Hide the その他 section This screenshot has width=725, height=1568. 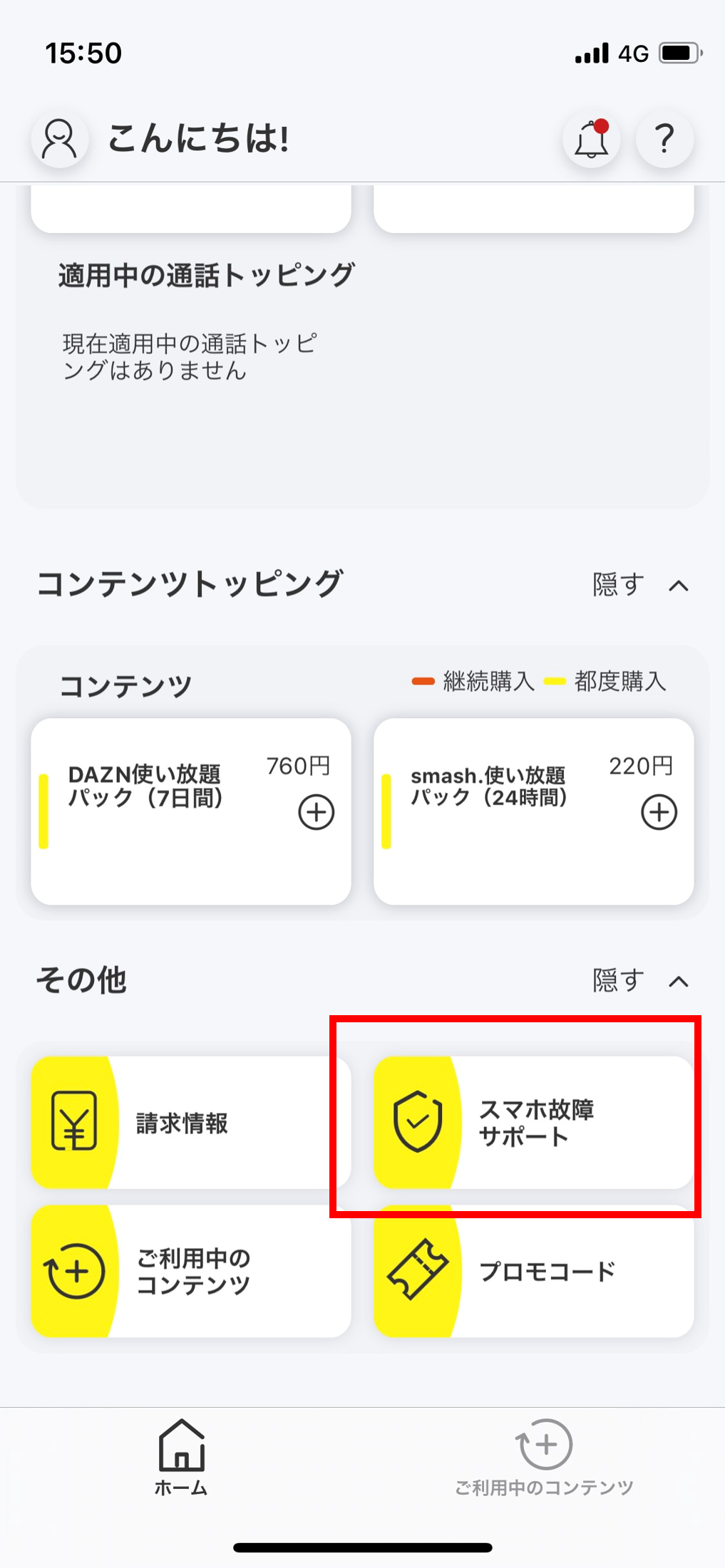(x=640, y=981)
